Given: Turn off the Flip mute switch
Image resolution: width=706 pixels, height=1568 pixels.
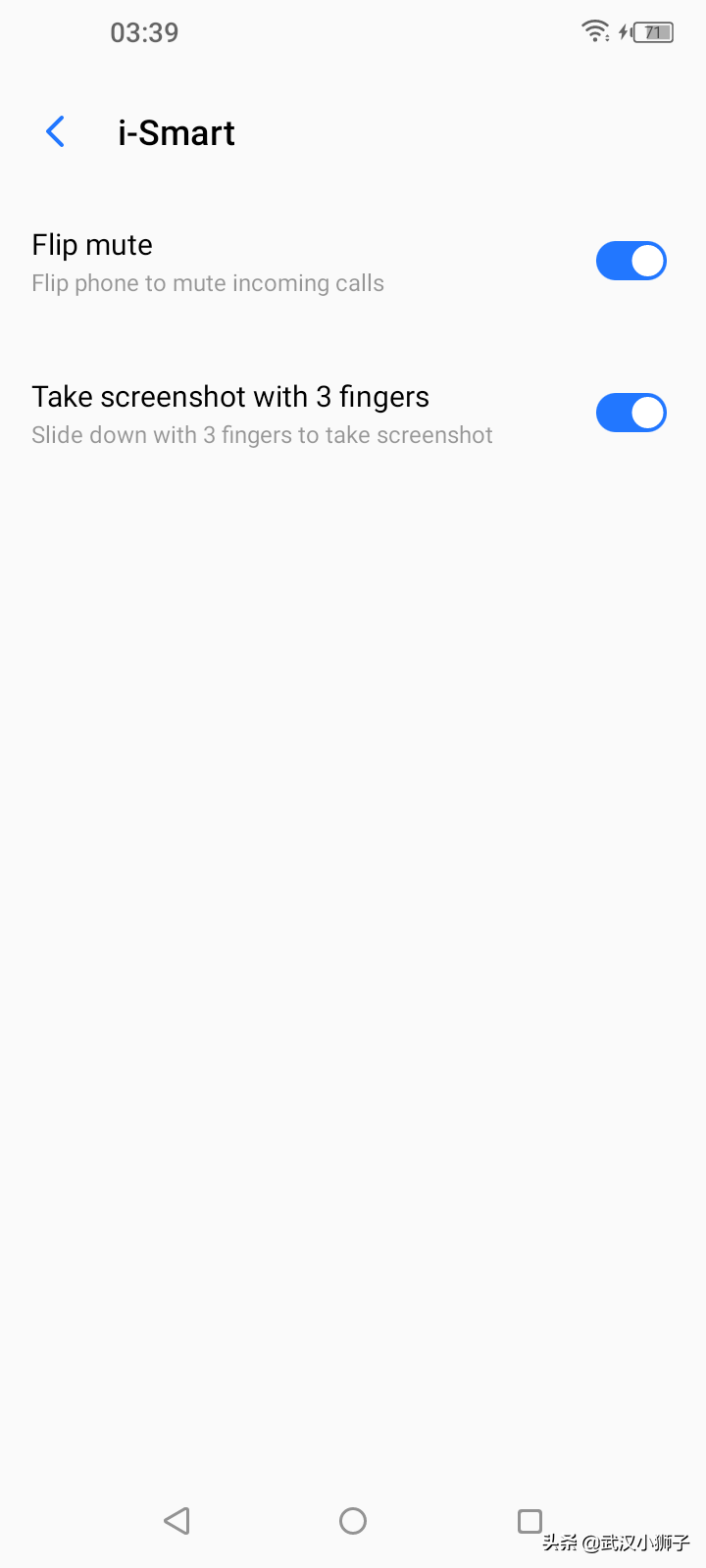Looking at the screenshot, I should point(630,262).
